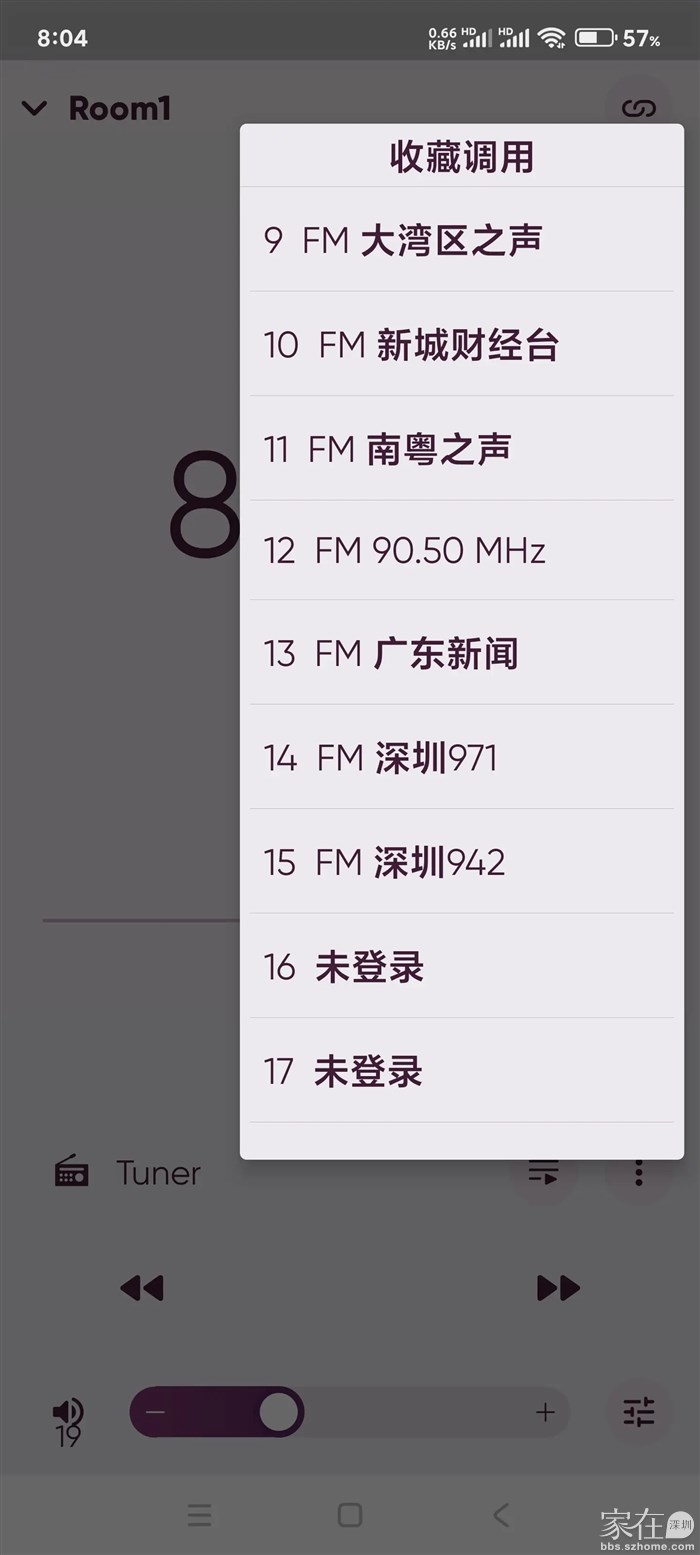The image size is (700, 1555).
Task: Skip to next station with fast-forward
Action: pos(558,1288)
